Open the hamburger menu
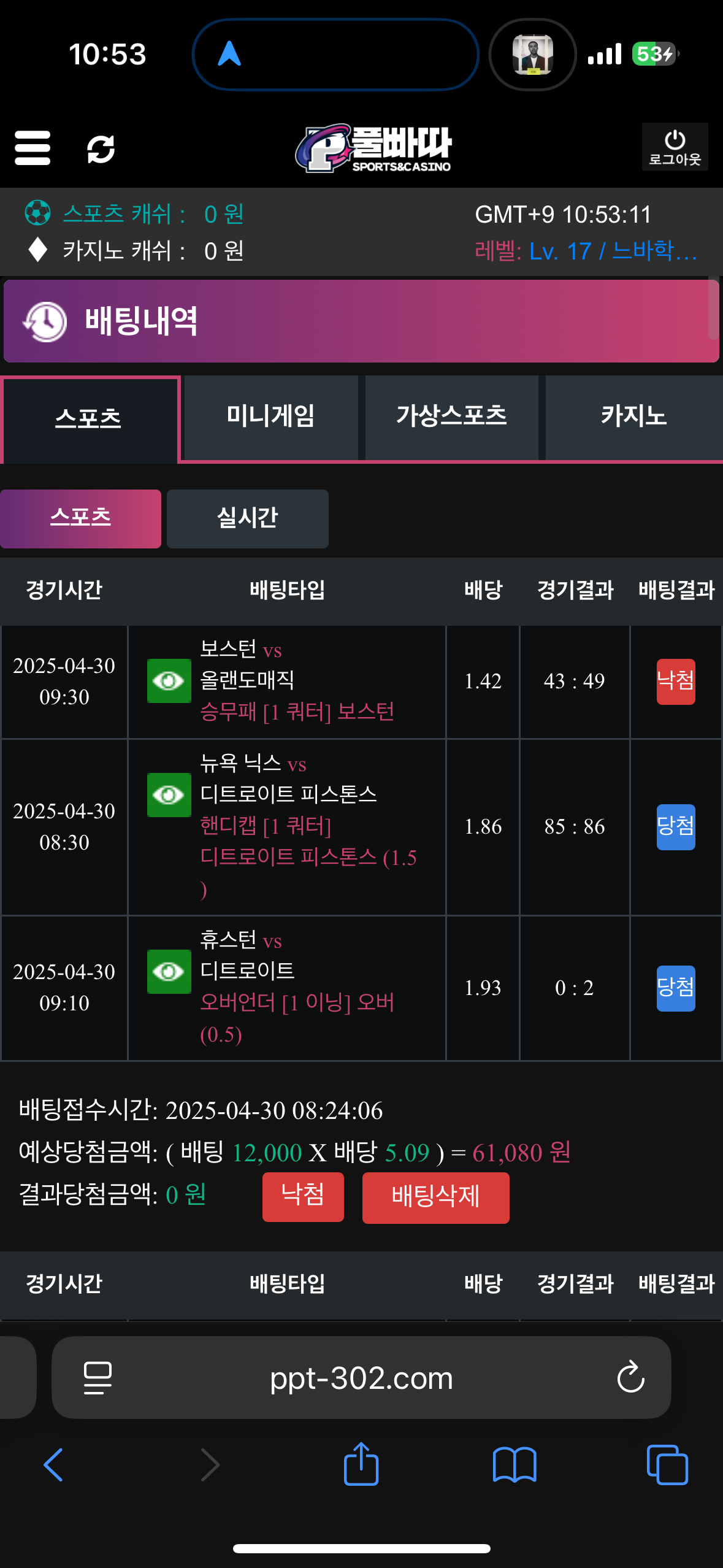The width and height of the screenshot is (723, 1568). (x=33, y=148)
